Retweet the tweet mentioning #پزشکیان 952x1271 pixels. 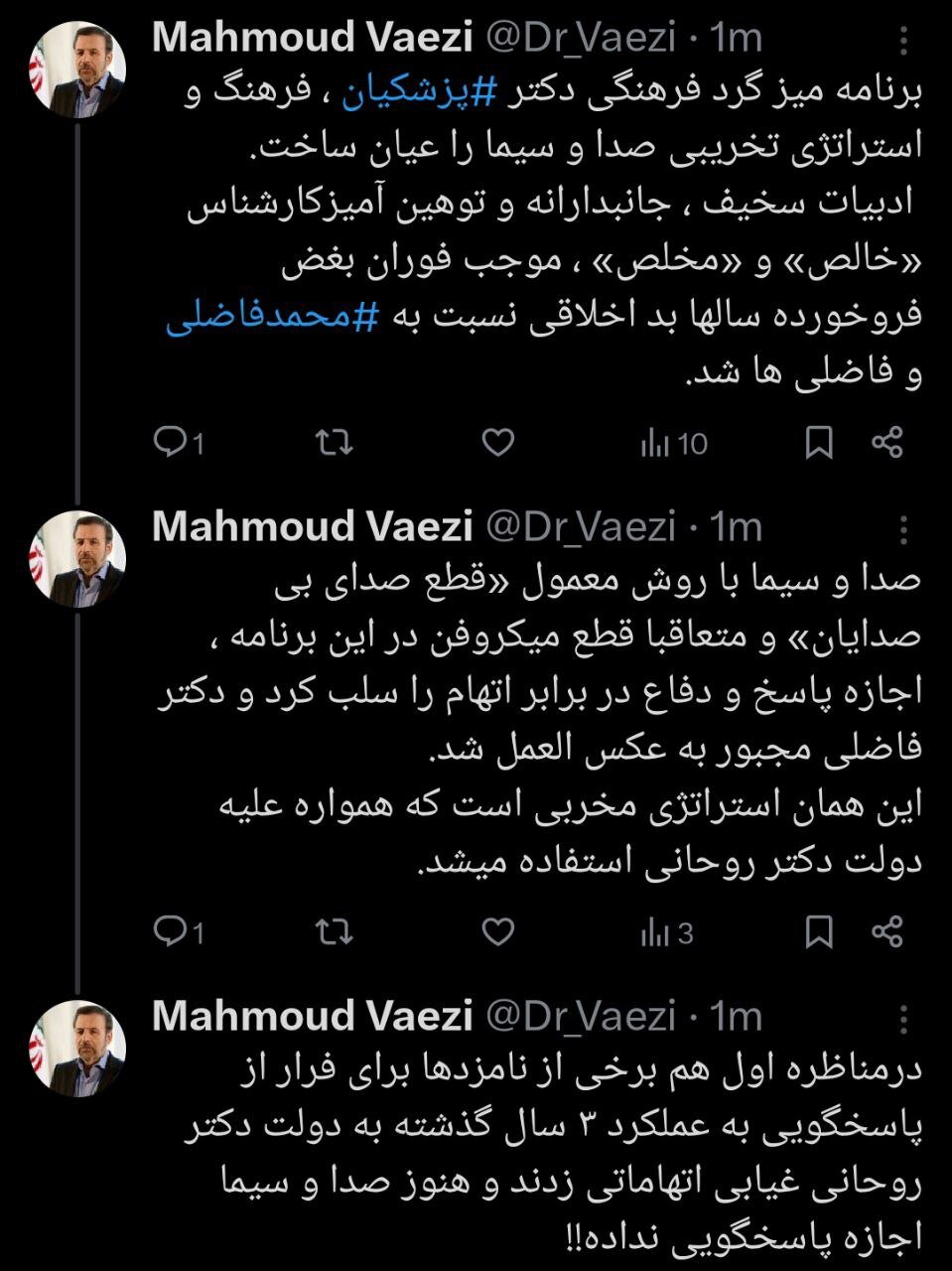point(334,442)
